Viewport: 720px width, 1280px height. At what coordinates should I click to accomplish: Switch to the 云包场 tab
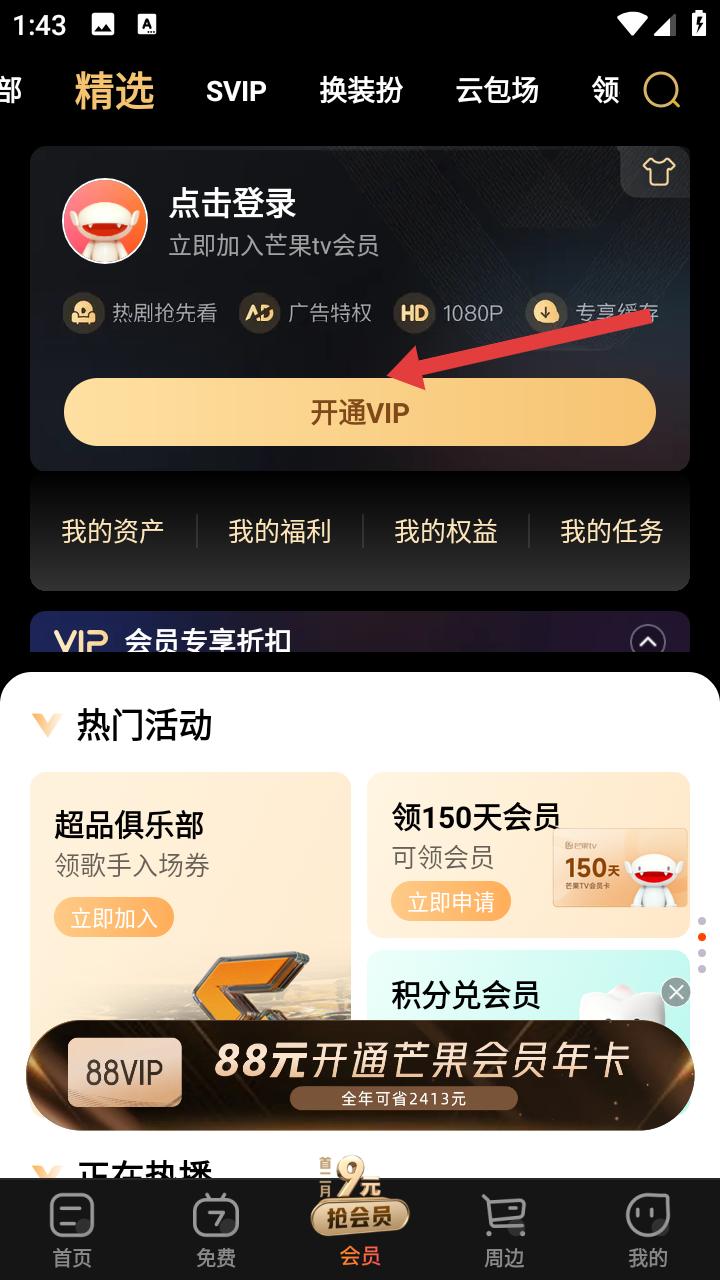click(497, 91)
